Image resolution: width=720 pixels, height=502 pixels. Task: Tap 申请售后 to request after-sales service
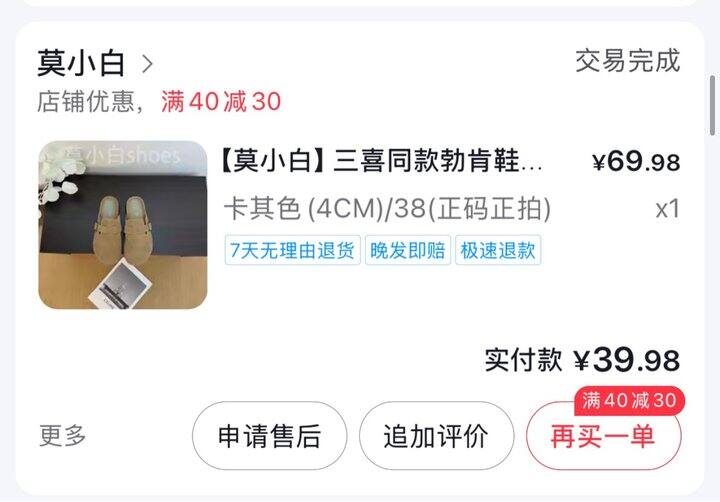[269, 436]
